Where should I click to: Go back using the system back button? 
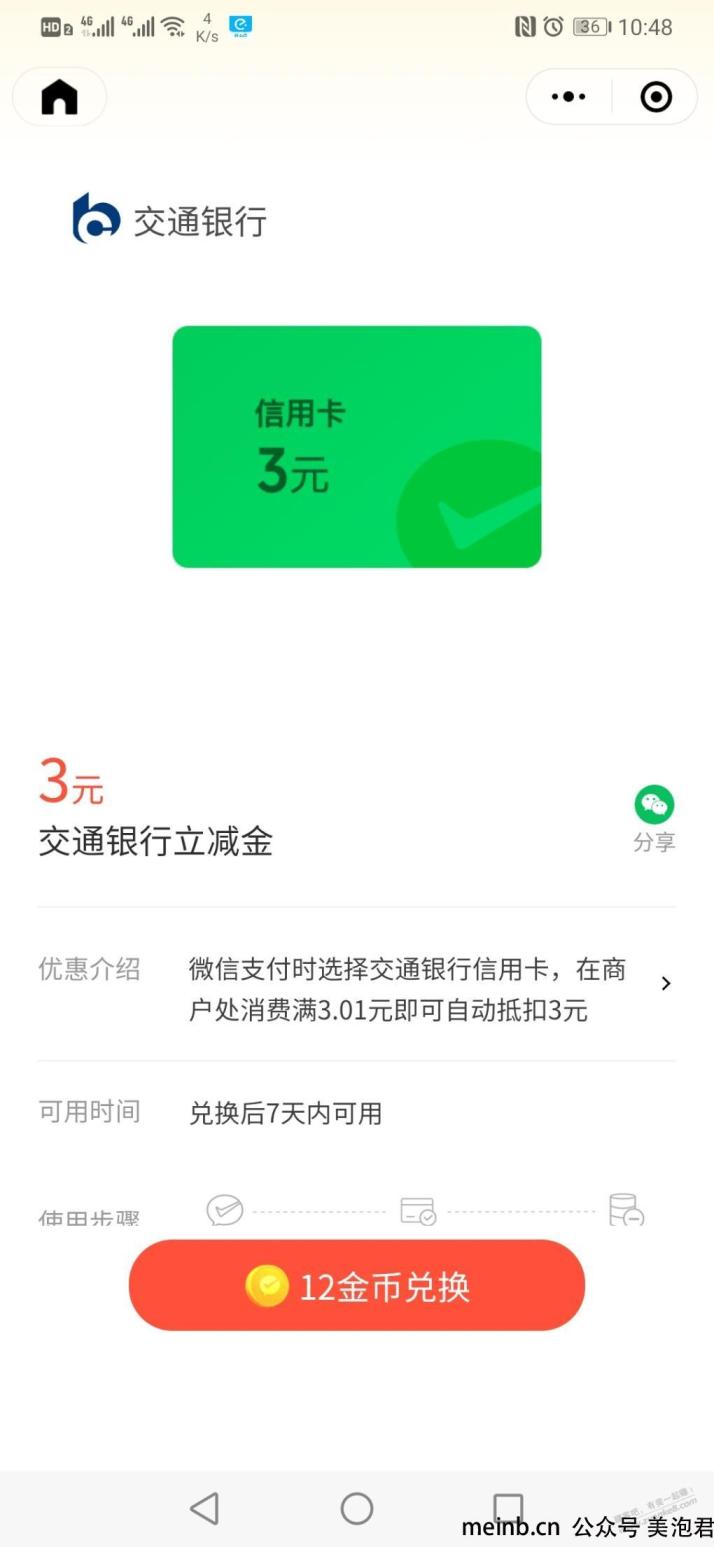coord(205,1508)
